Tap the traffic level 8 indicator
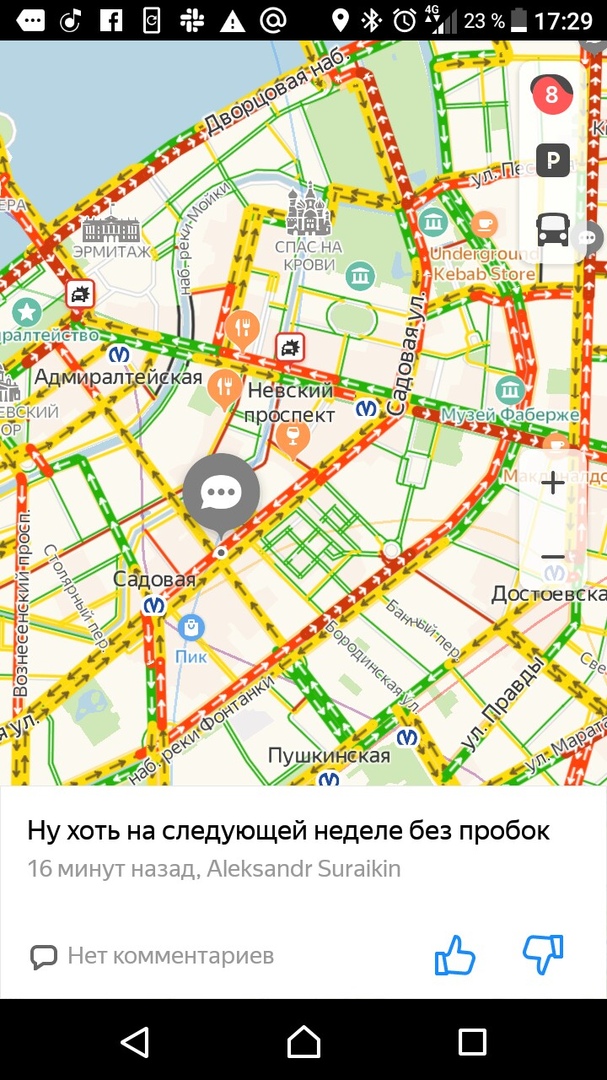Image resolution: width=607 pixels, height=1080 pixels. coord(551,96)
